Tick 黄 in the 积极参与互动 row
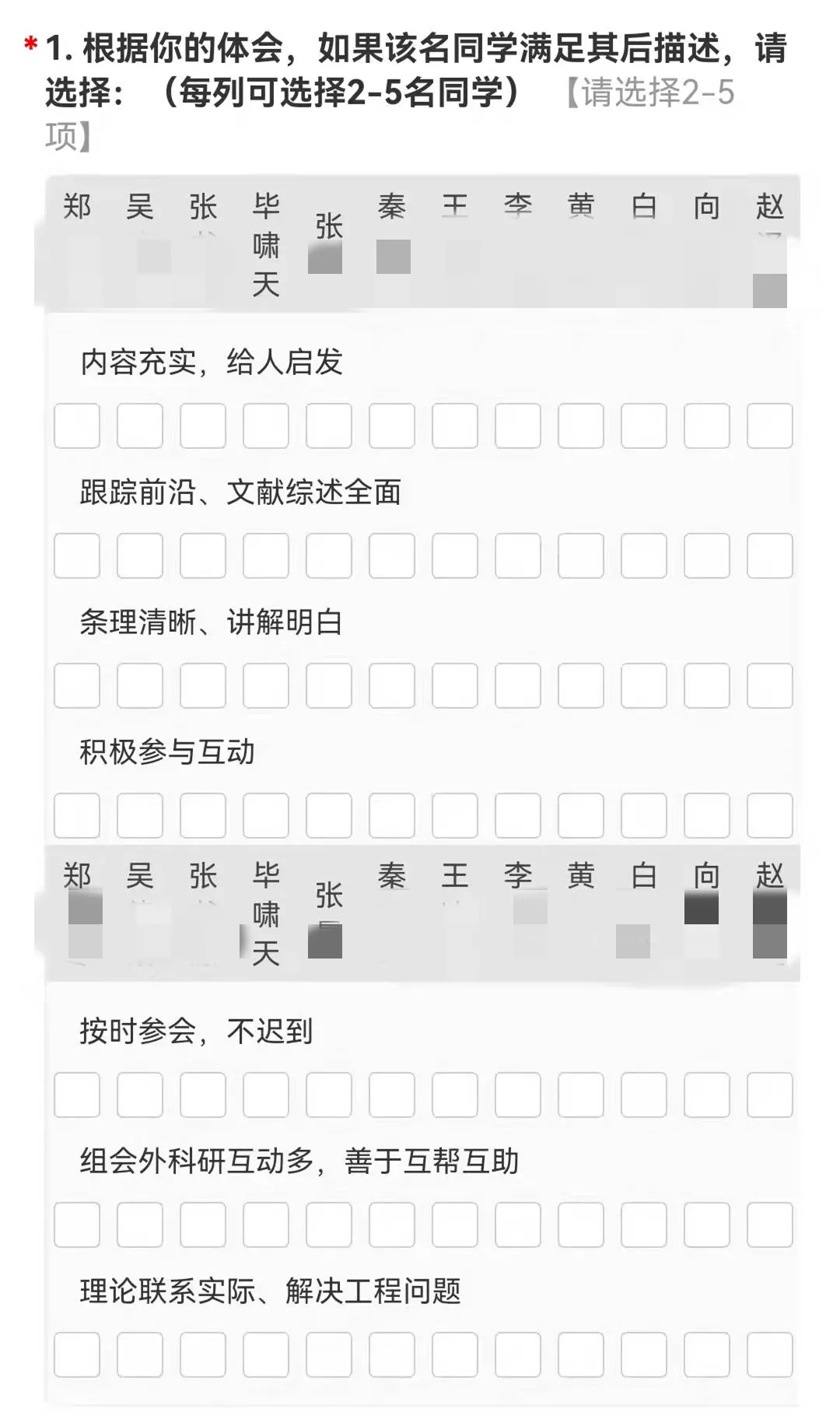840x1423 pixels. (581, 815)
